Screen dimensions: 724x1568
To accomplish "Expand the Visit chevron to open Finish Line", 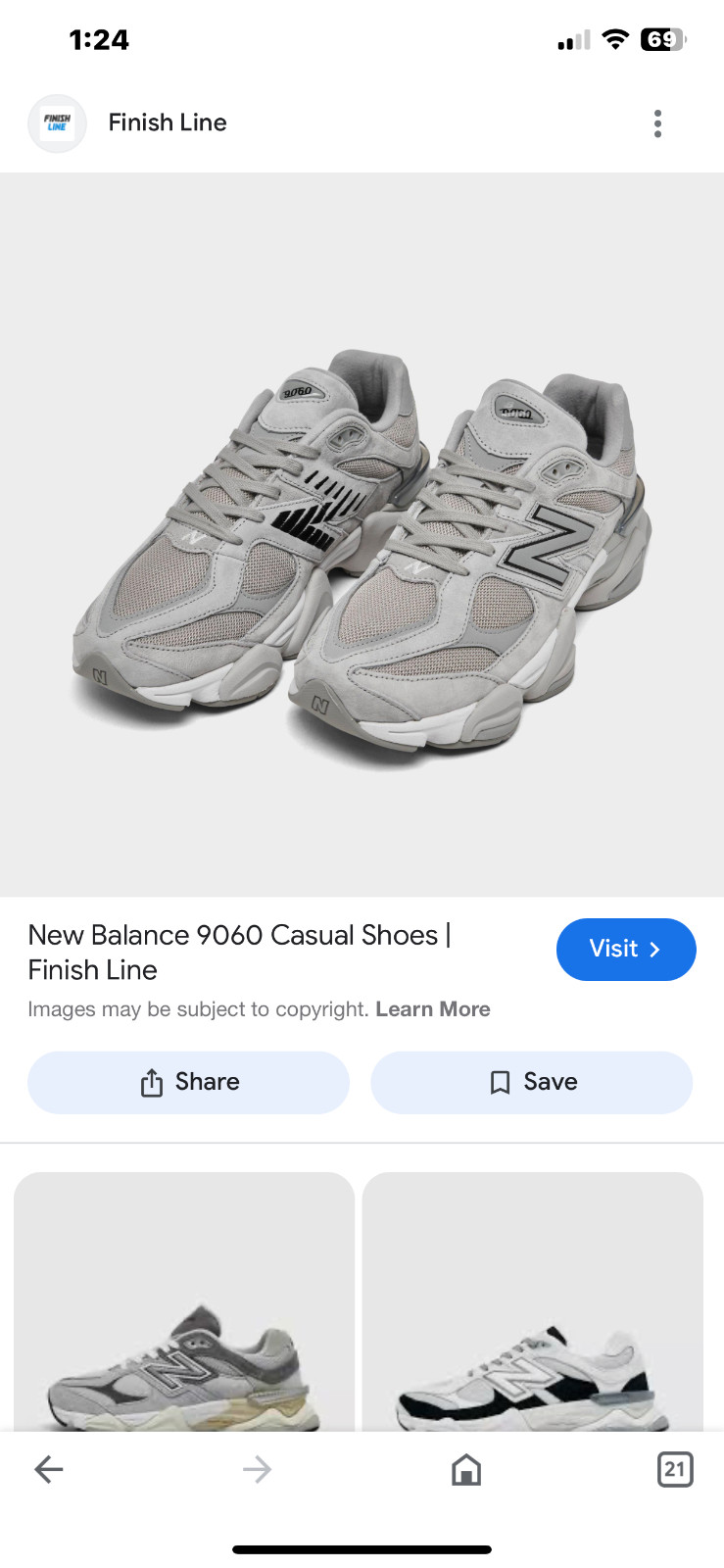I will 626,949.
